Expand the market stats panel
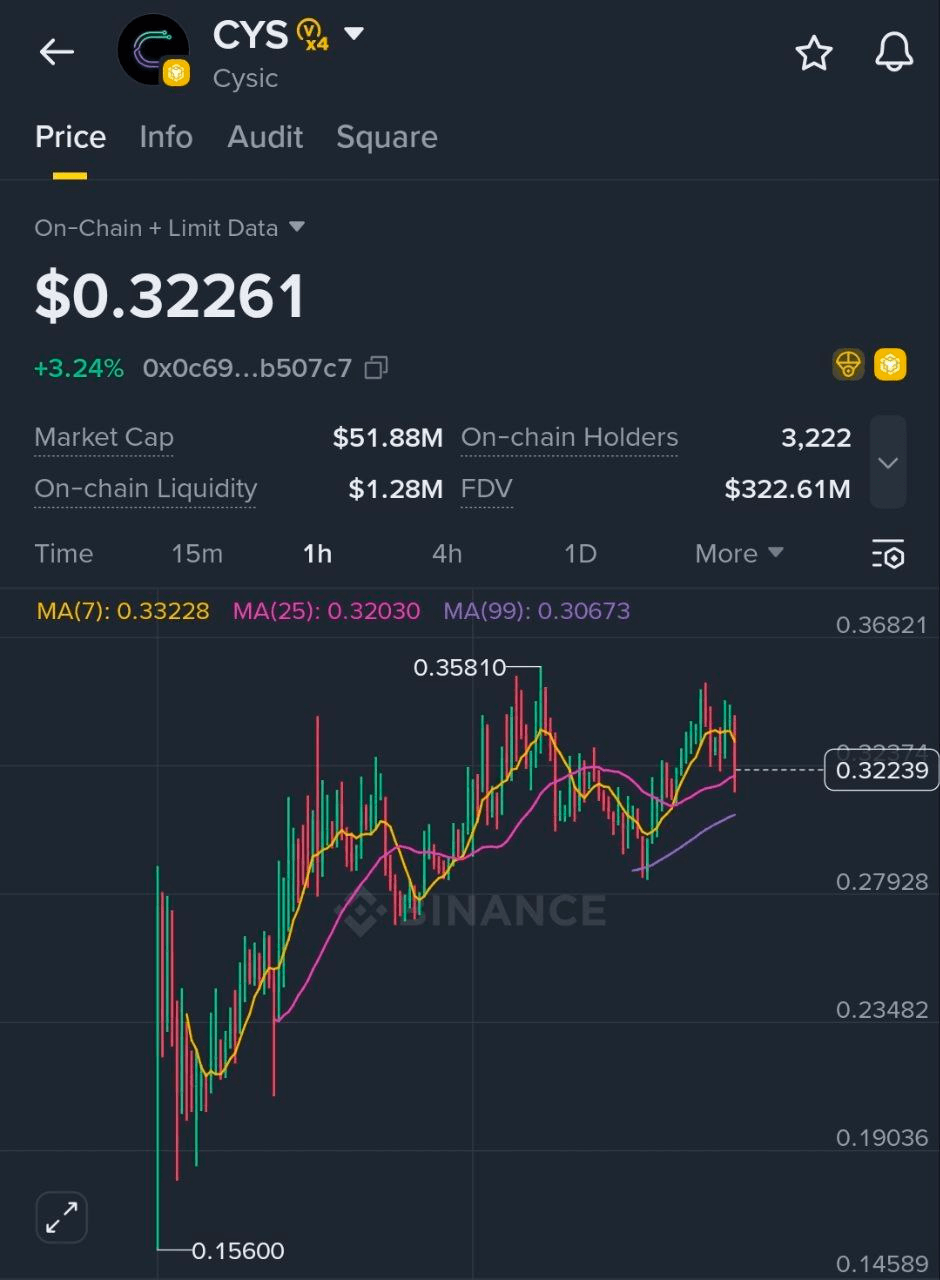940x1280 pixels. click(x=888, y=462)
